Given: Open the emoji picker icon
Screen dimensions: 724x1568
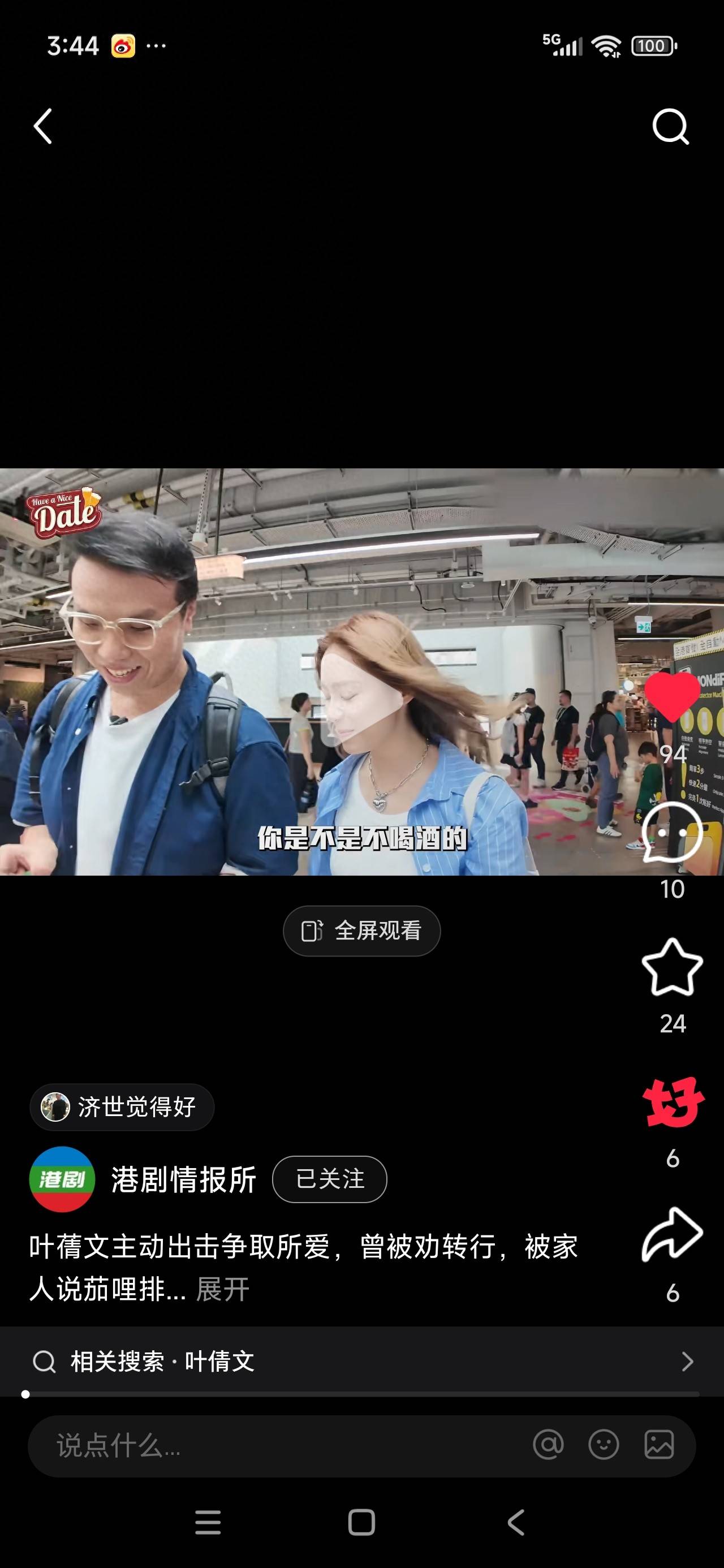Looking at the screenshot, I should click(604, 1445).
